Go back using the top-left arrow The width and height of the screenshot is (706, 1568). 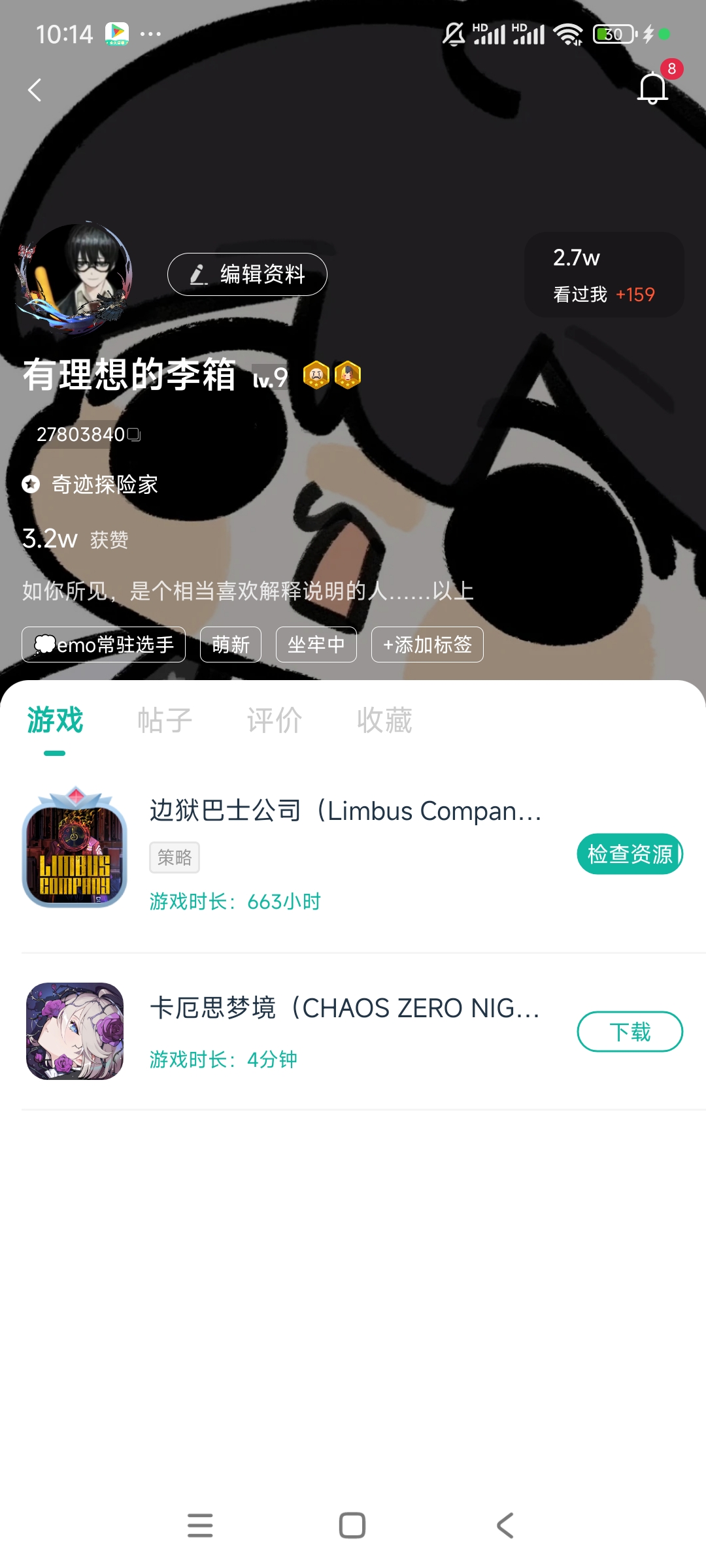point(35,90)
